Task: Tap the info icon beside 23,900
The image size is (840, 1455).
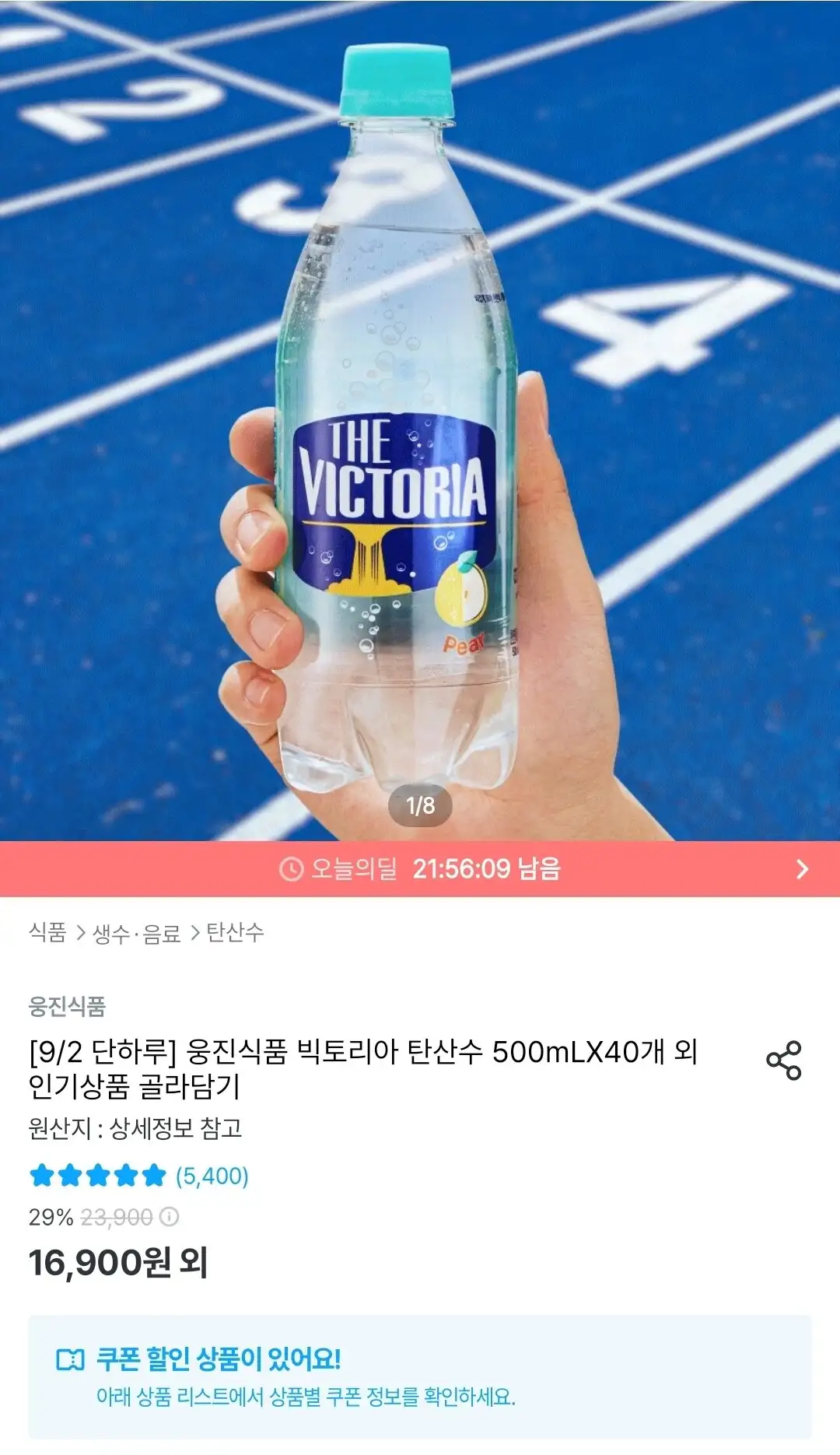Action: click(169, 1217)
